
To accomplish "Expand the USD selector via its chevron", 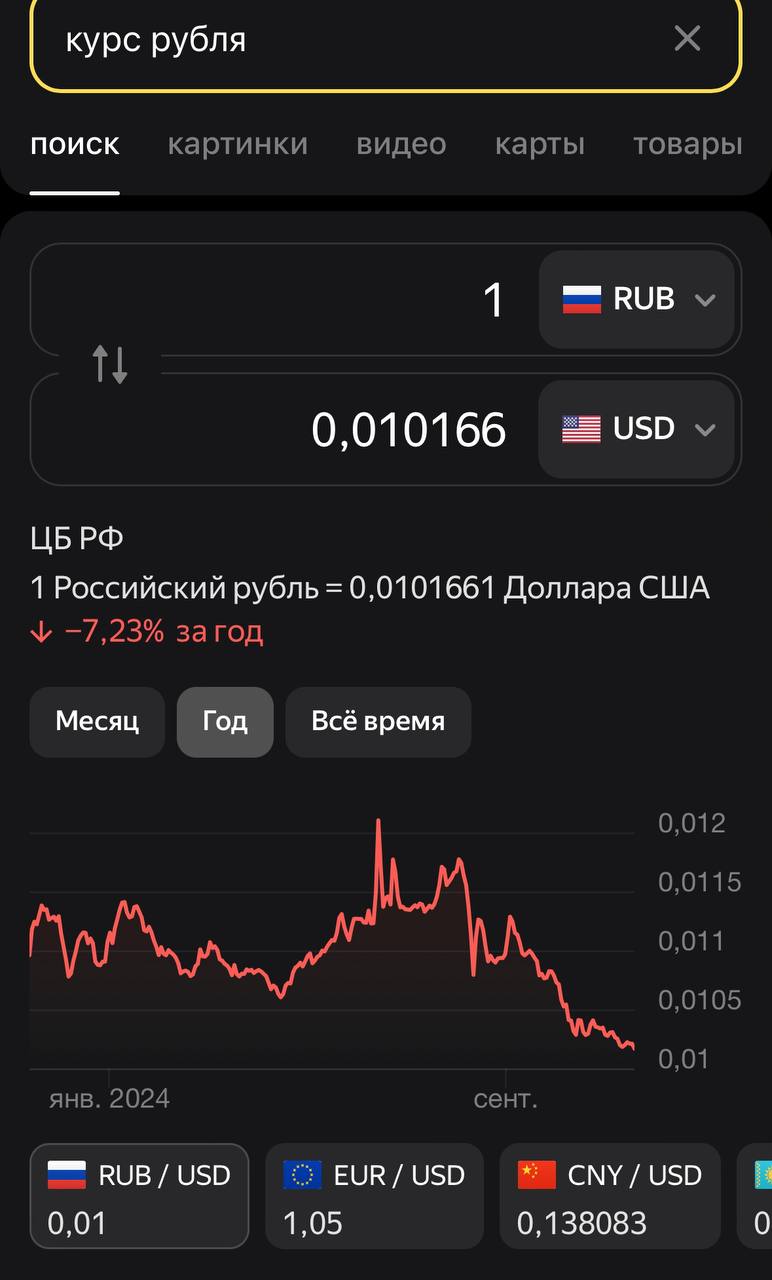I will pyautogui.click(x=706, y=429).
